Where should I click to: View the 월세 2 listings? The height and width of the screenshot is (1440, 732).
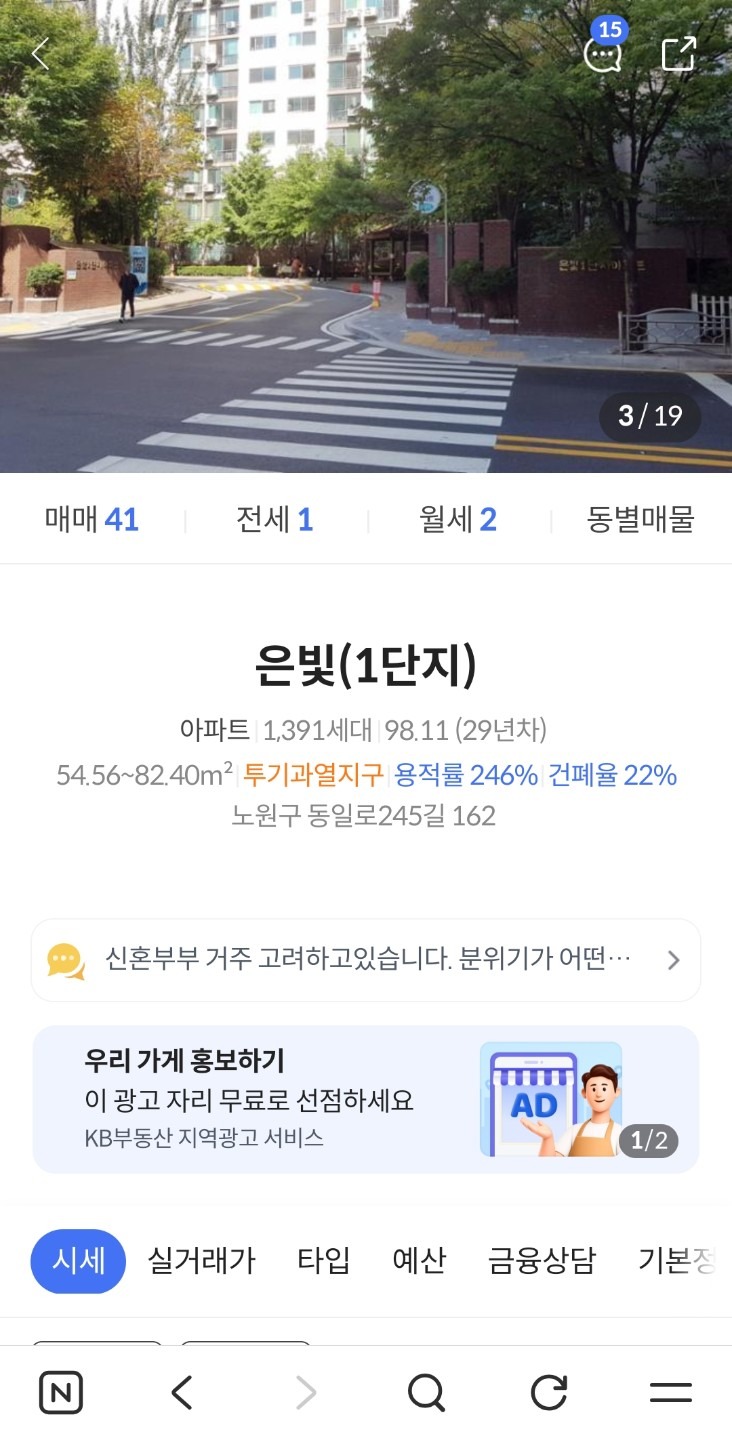(458, 520)
